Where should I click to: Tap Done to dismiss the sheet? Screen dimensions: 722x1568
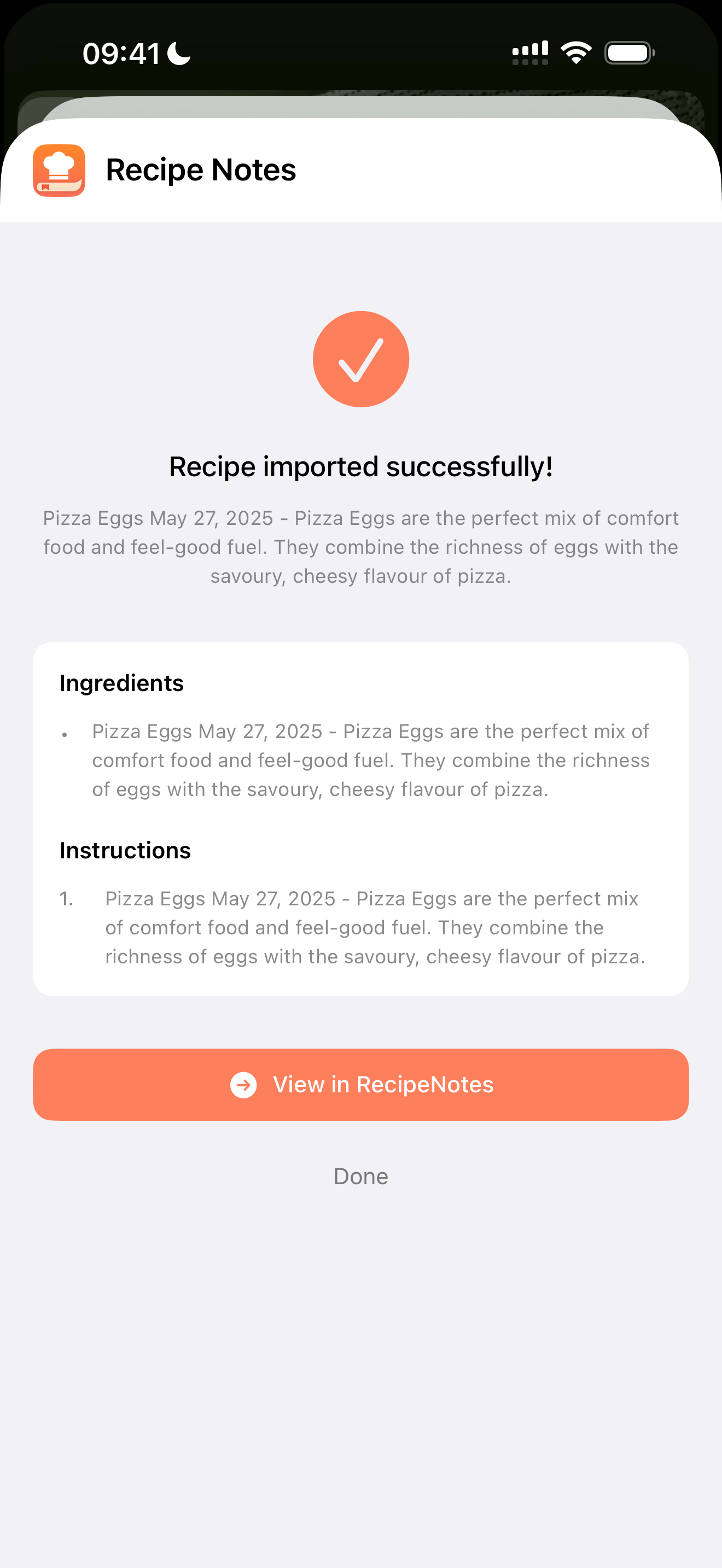click(361, 1176)
